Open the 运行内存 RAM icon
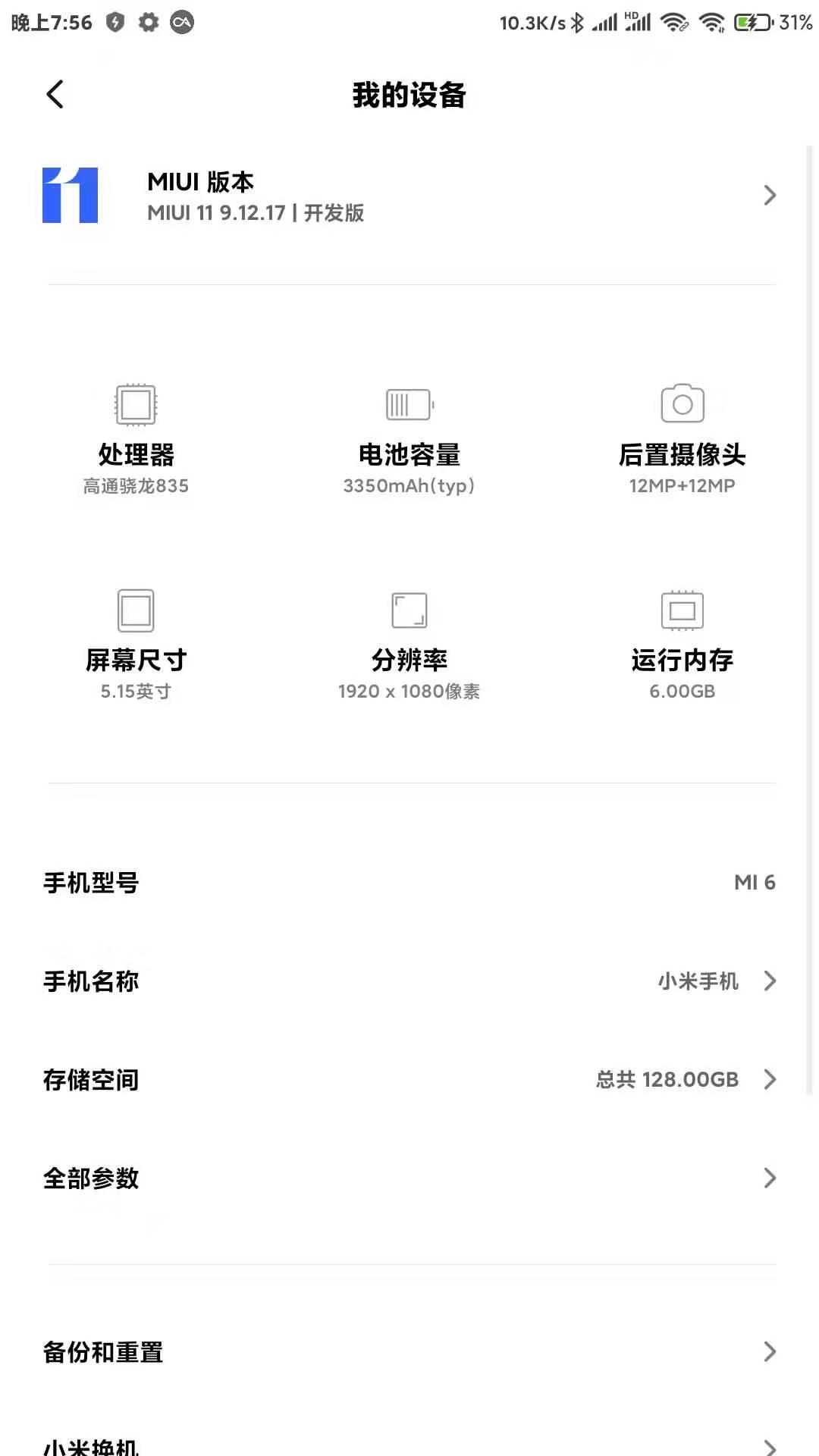The width and height of the screenshot is (819, 1456). [x=682, y=609]
